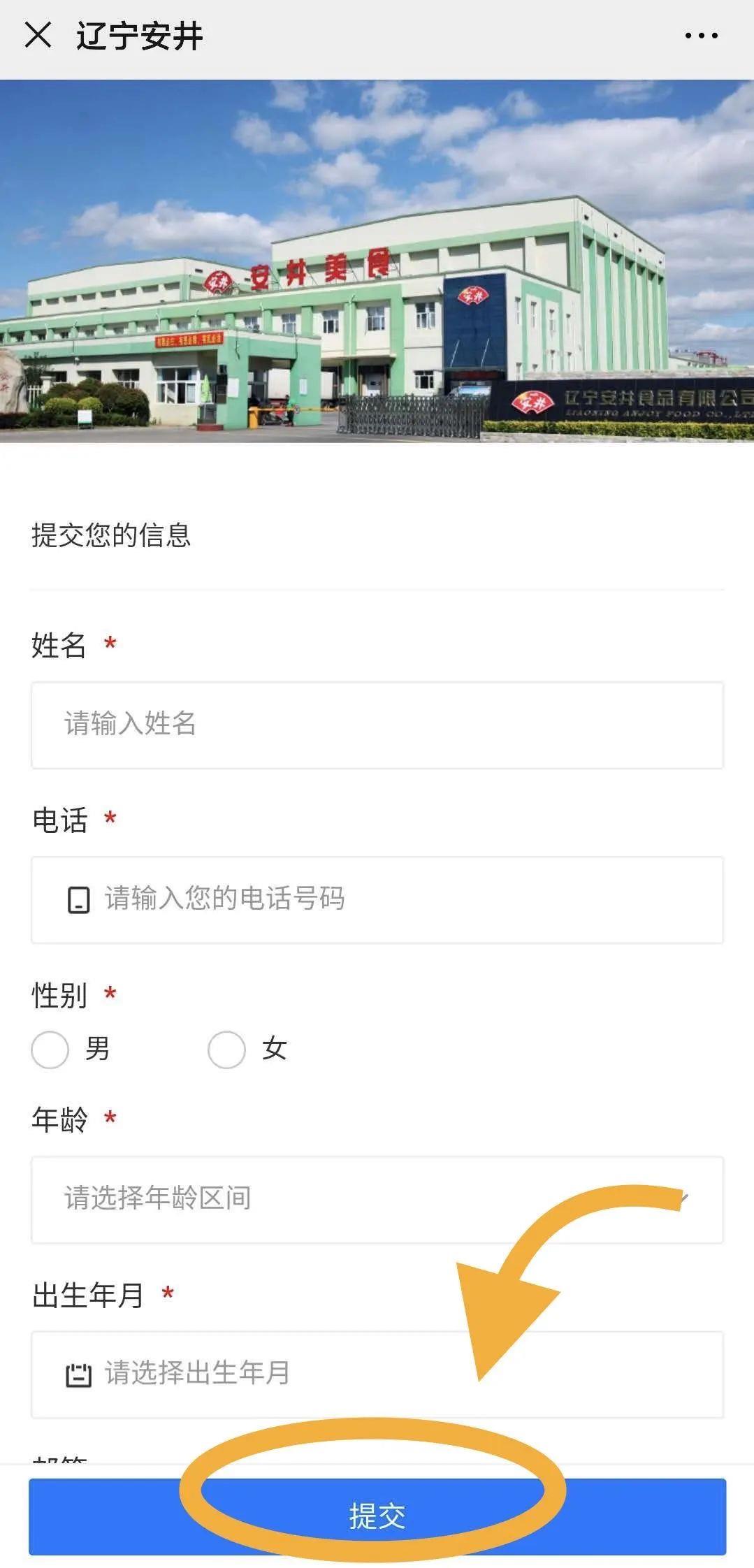The width and height of the screenshot is (754, 1568).
Task: Submit the form with 提交 button
Action: (377, 1516)
